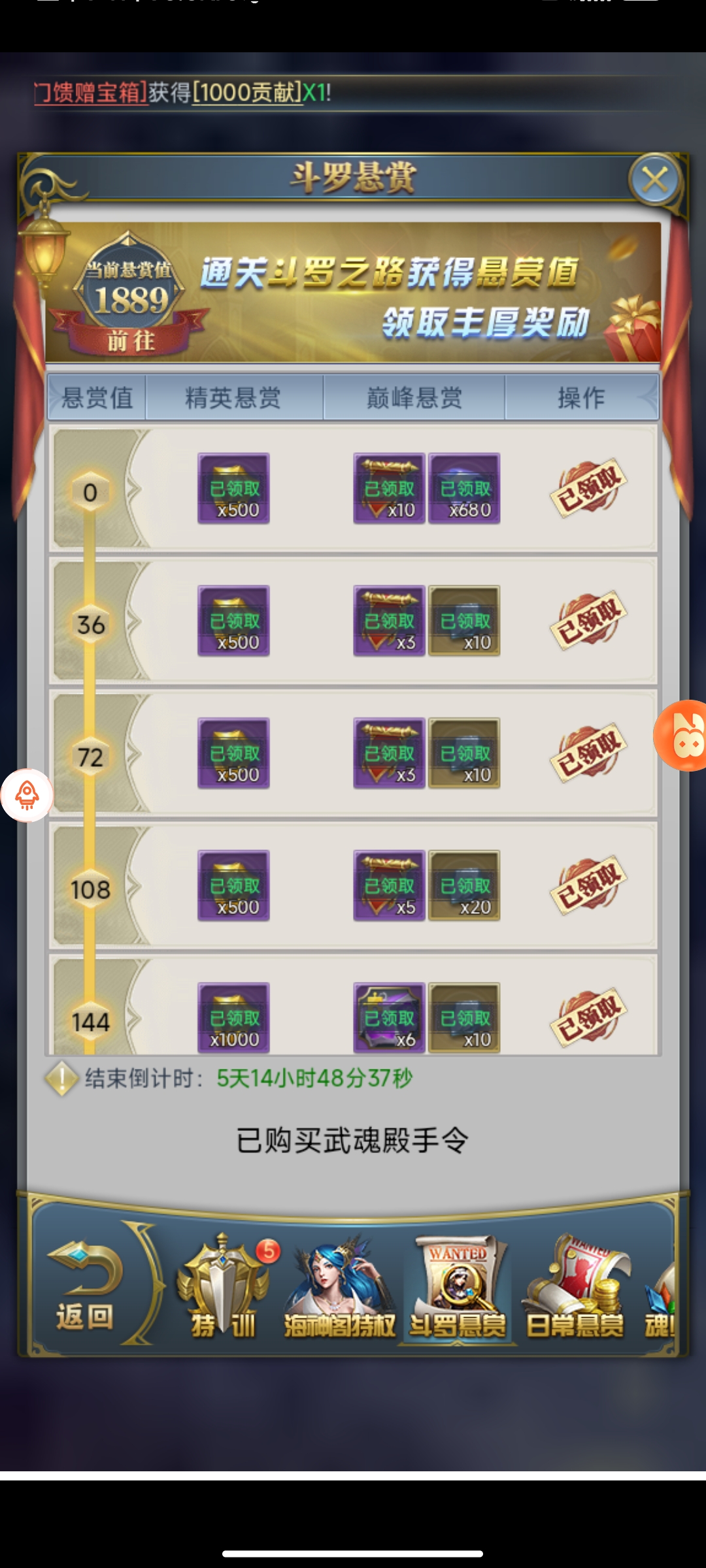Open the floating rocket icon

(x=27, y=795)
